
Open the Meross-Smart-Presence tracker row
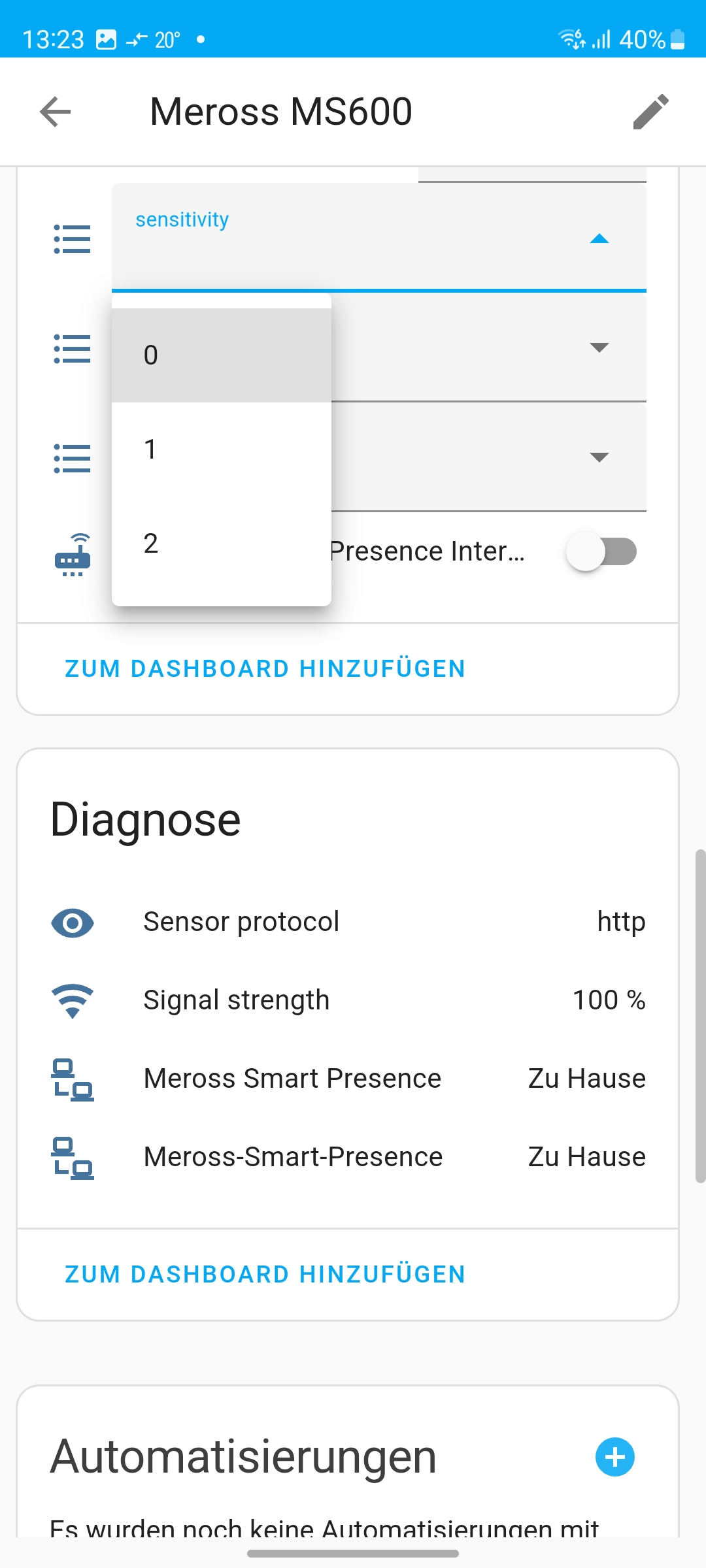[x=348, y=1157]
